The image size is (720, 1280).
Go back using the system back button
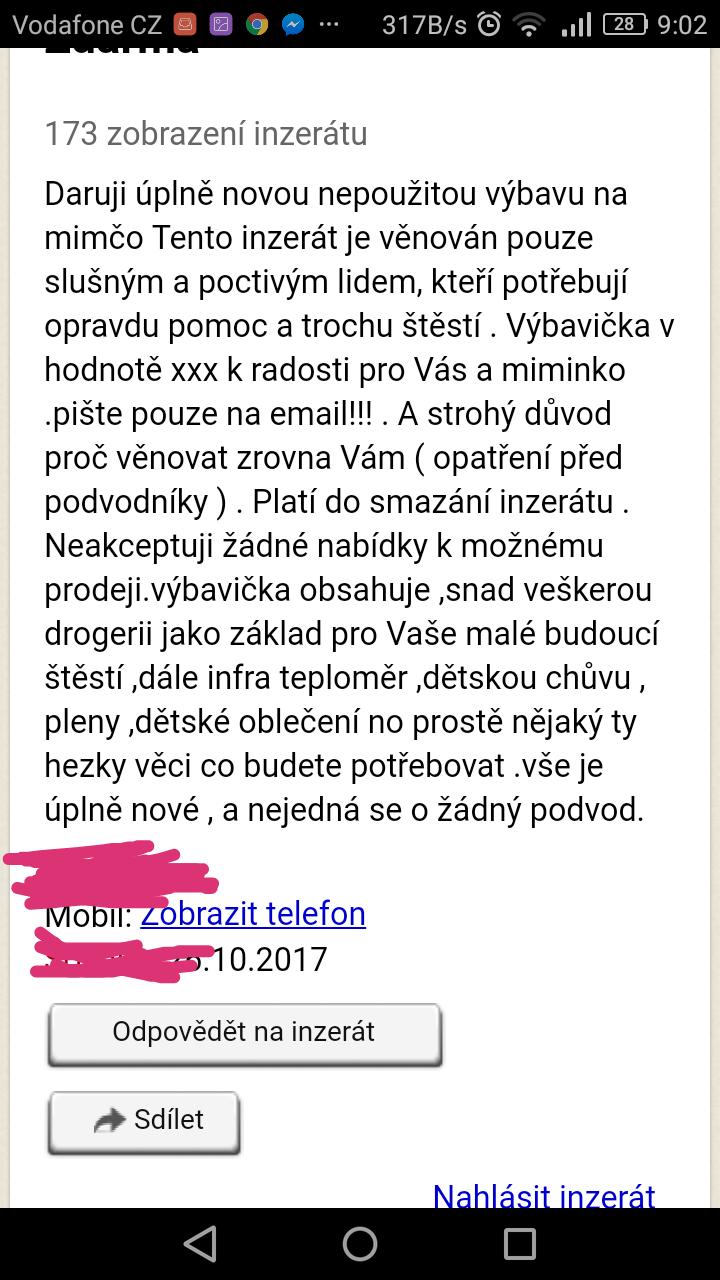pyautogui.click(x=200, y=1244)
